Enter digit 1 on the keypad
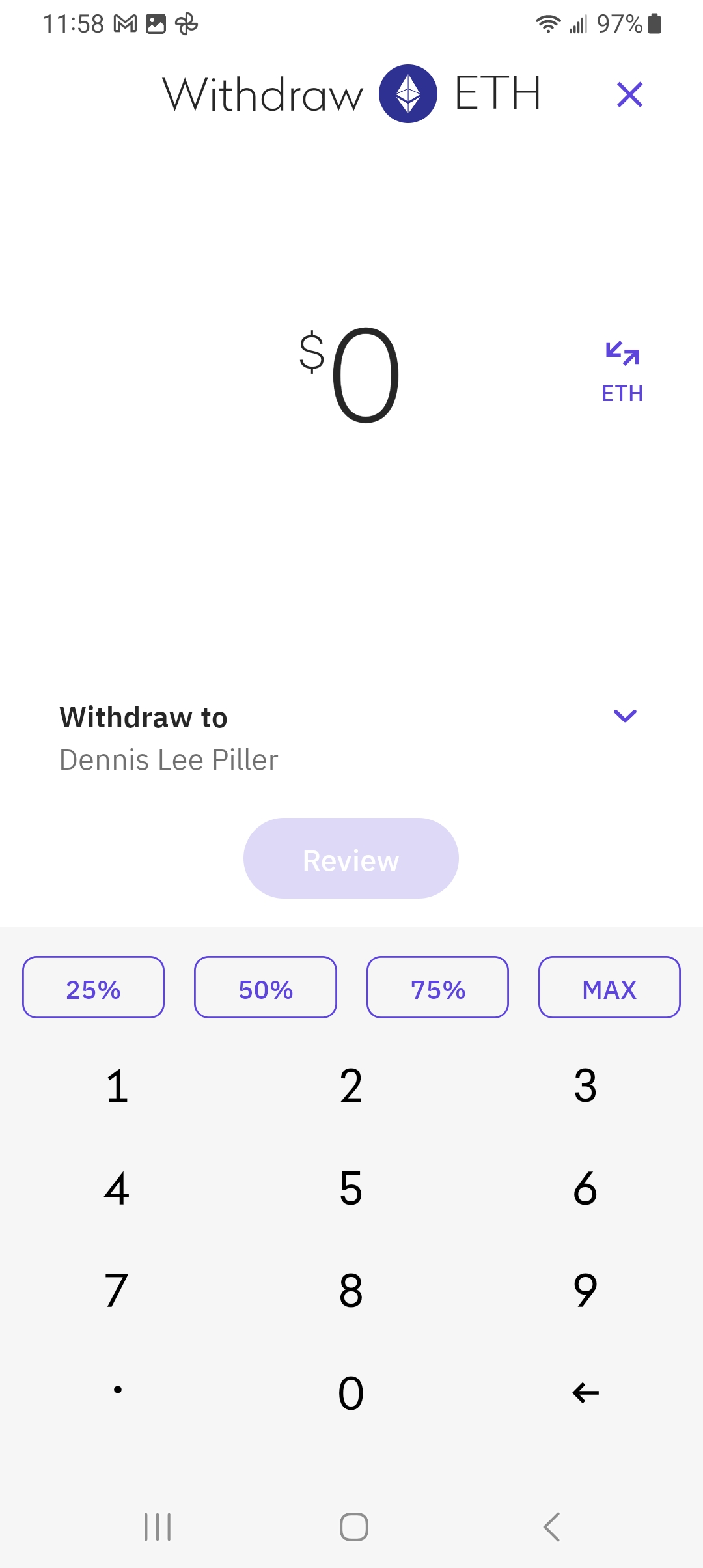This screenshot has width=703, height=1568. pyautogui.click(x=117, y=1086)
